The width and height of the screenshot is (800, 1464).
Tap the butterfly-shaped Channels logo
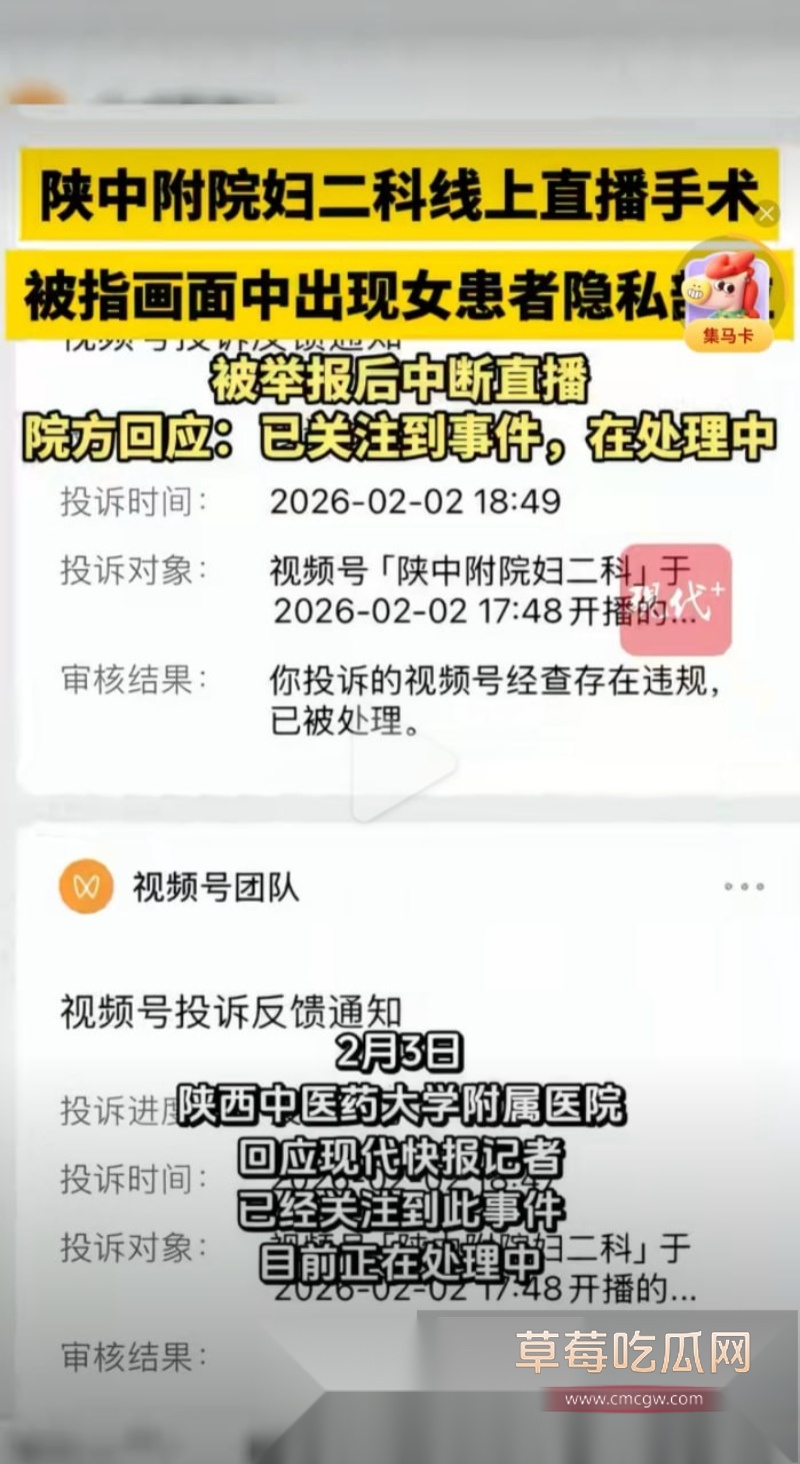[x=85, y=888]
